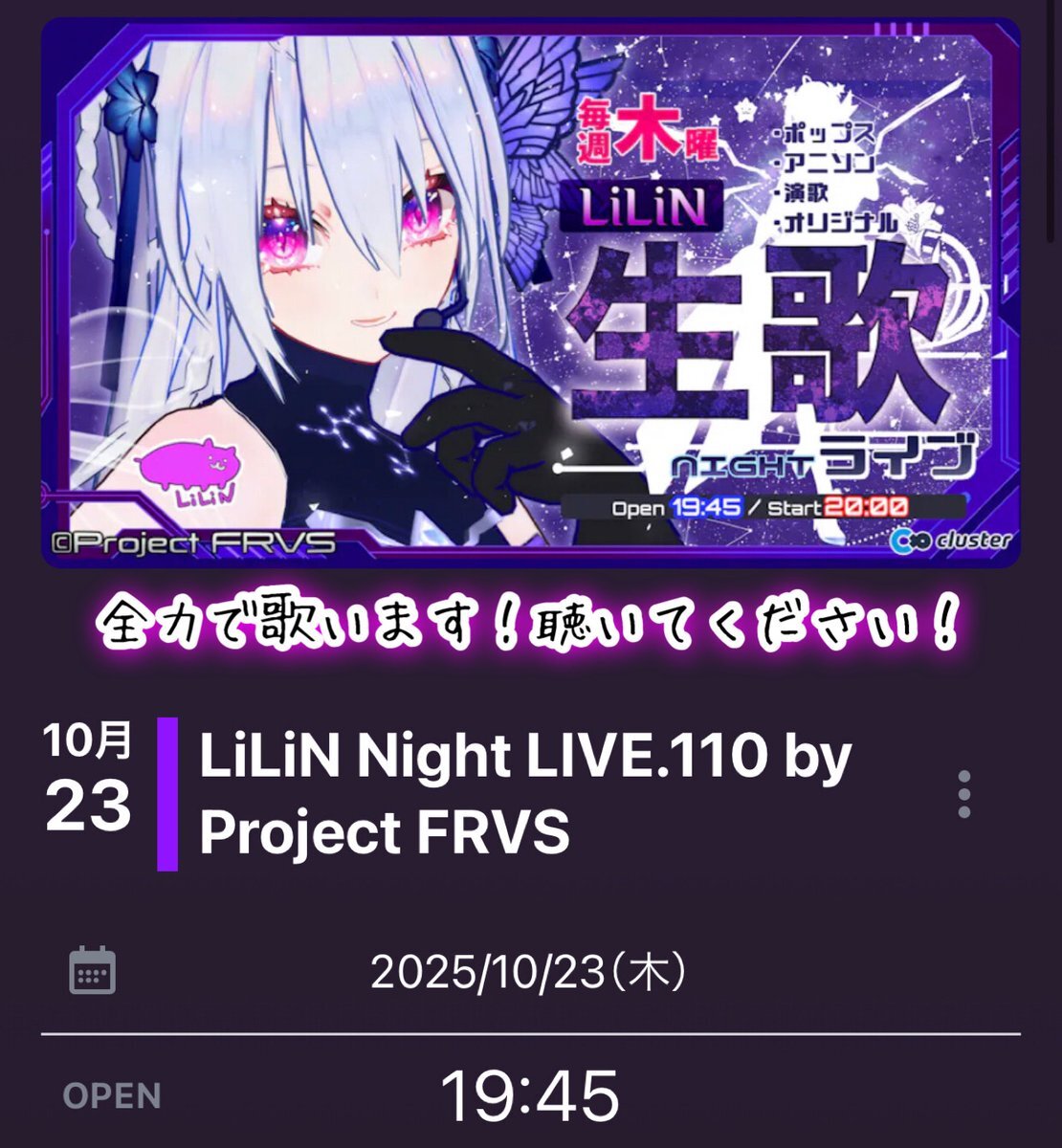The width and height of the screenshot is (1062, 1148).
Task: Open the LiLiN Night Live event banner
Action: click(x=531, y=293)
